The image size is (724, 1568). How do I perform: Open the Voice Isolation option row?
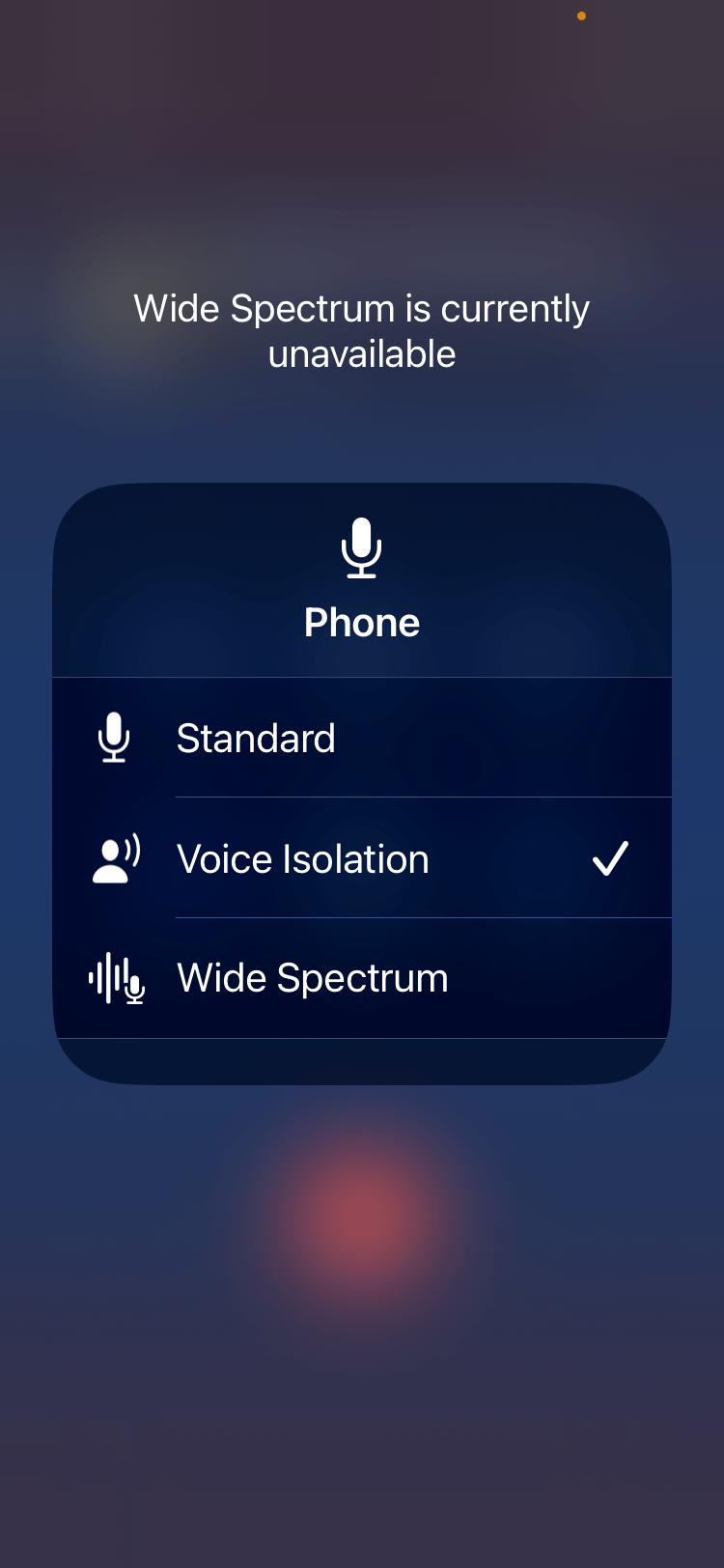pos(362,858)
